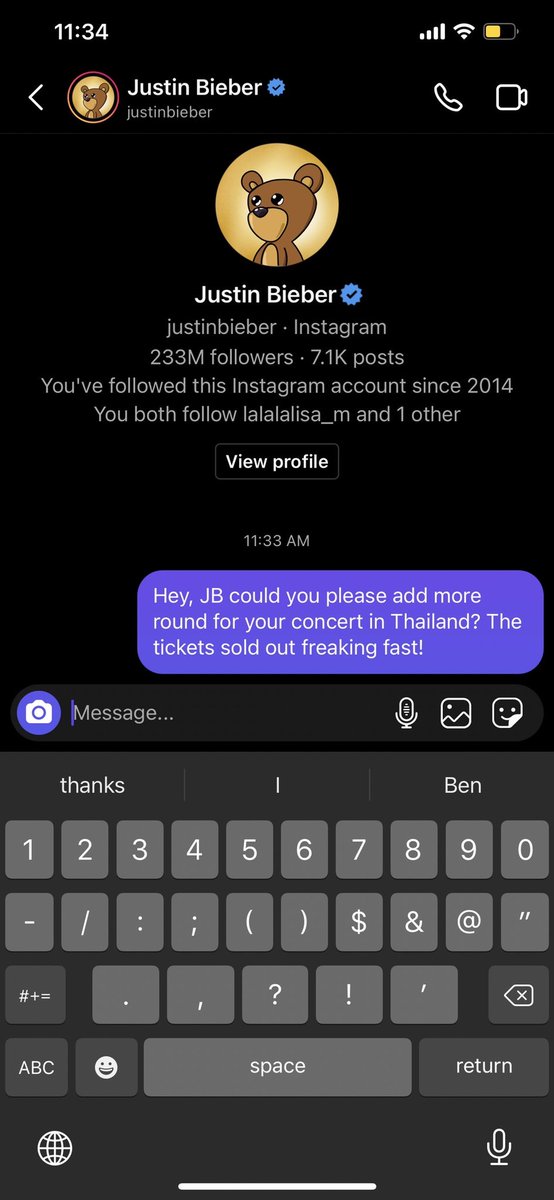
Task: Start keyboard dictation with the microphone
Action: 499,1147
